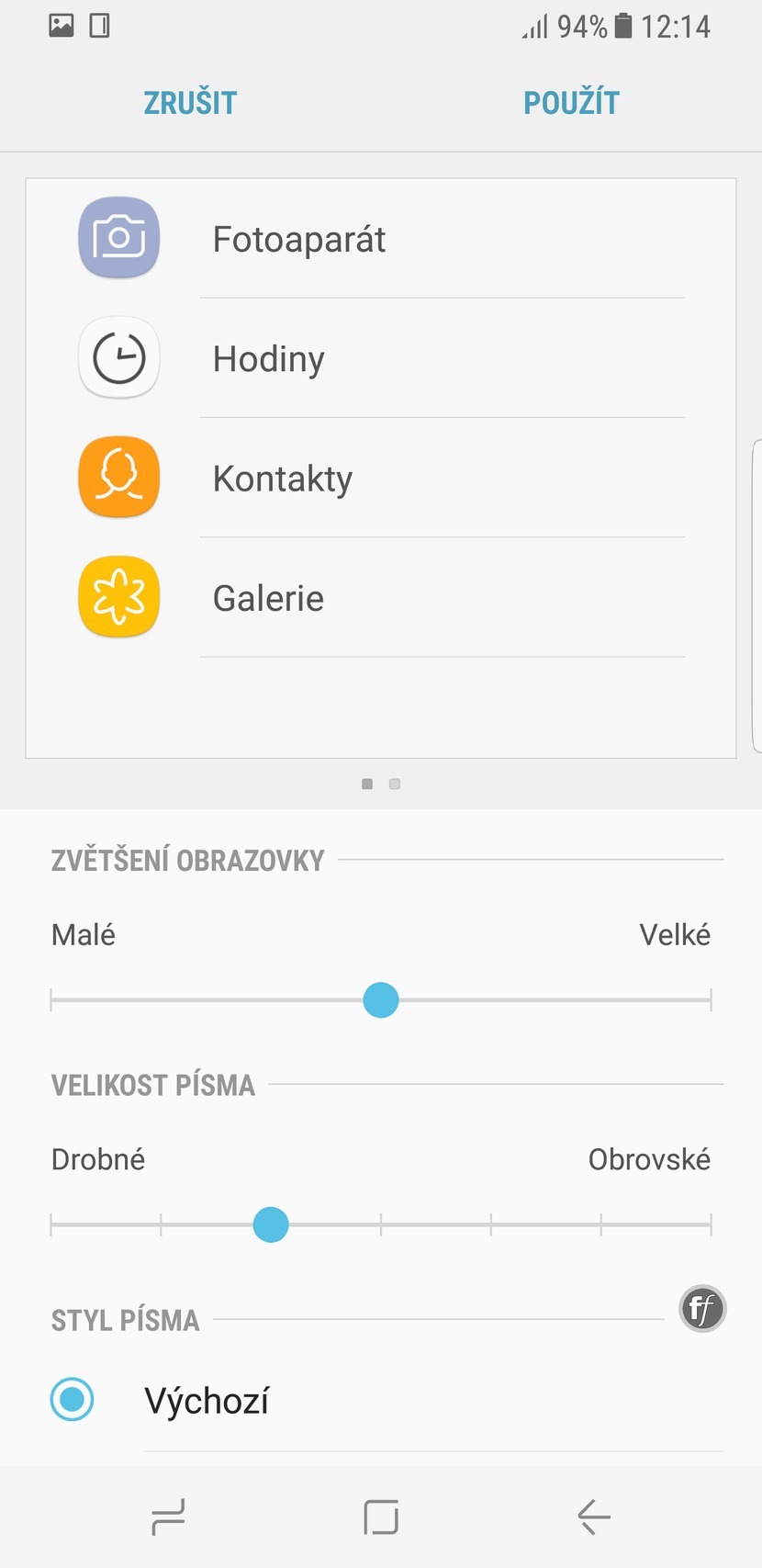Viewport: 762px width, 1568px height.
Task: Switch to the second preview page dot
Action: click(395, 784)
